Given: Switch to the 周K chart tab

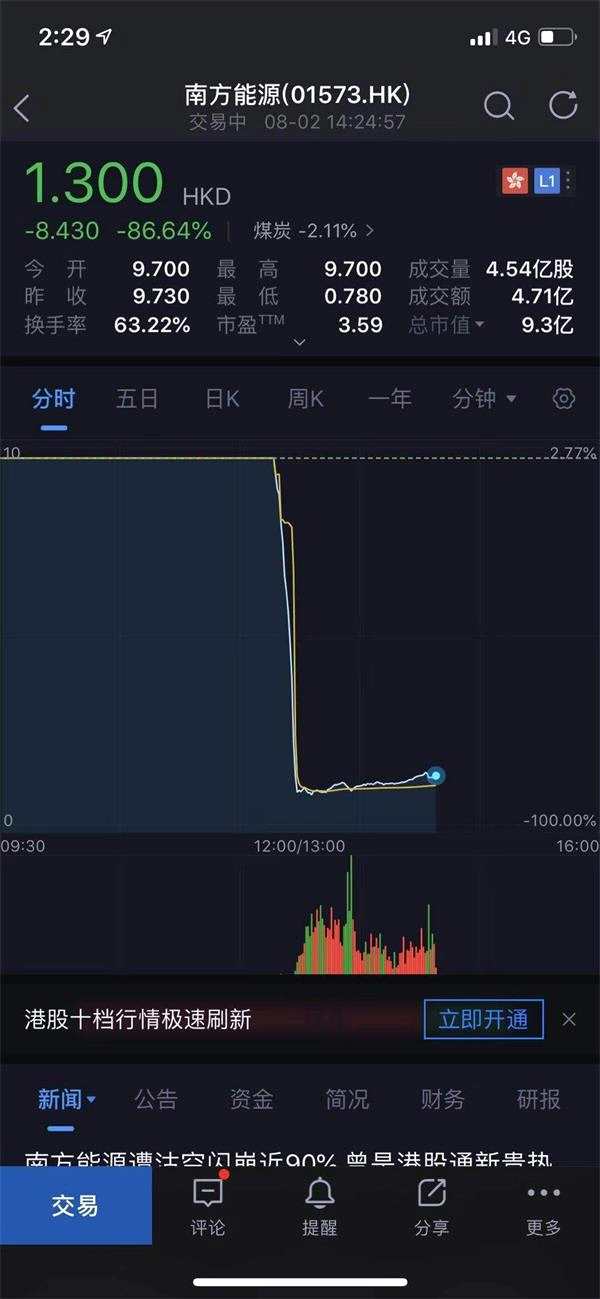Looking at the screenshot, I should click(306, 399).
